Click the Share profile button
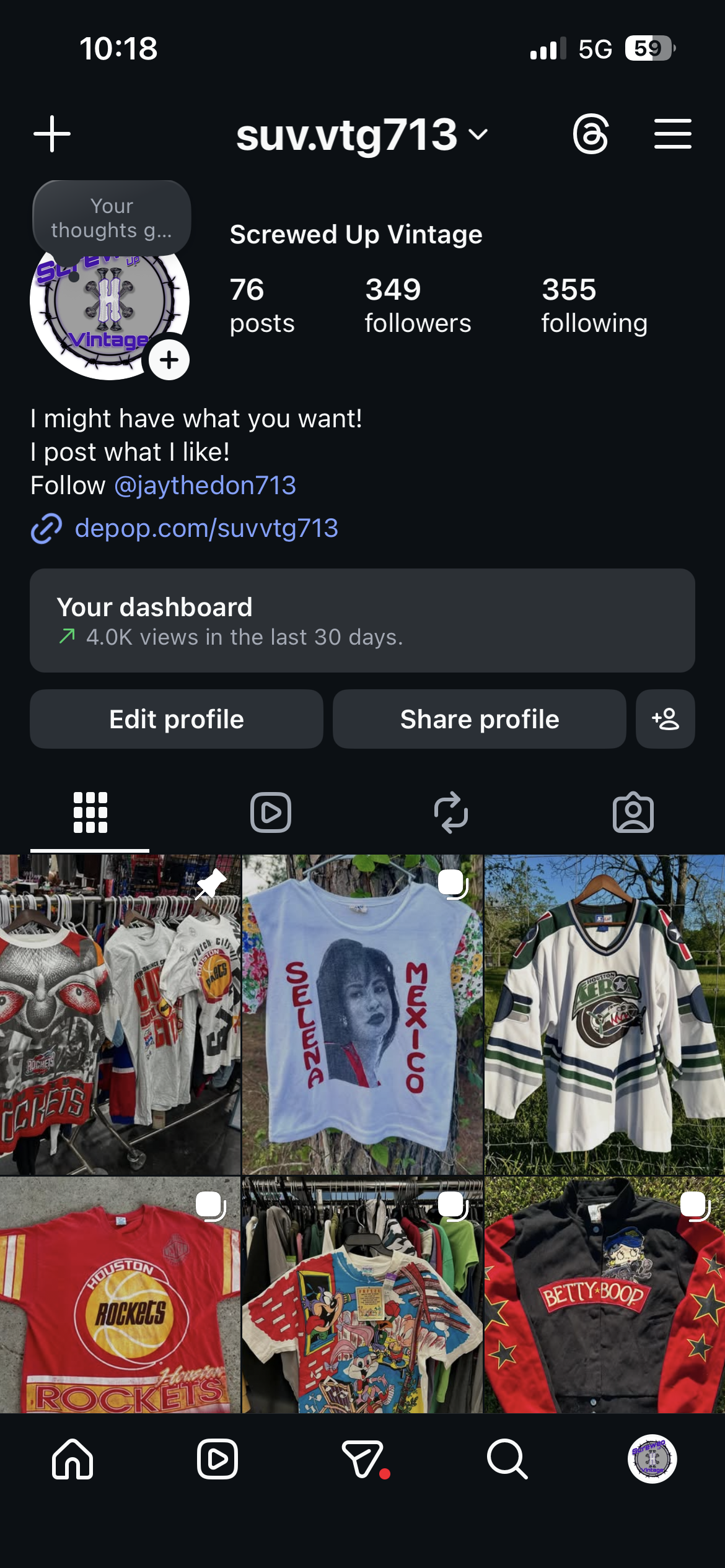Image resolution: width=725 pixels, height=1568 pixels. [x=479, y=719]
